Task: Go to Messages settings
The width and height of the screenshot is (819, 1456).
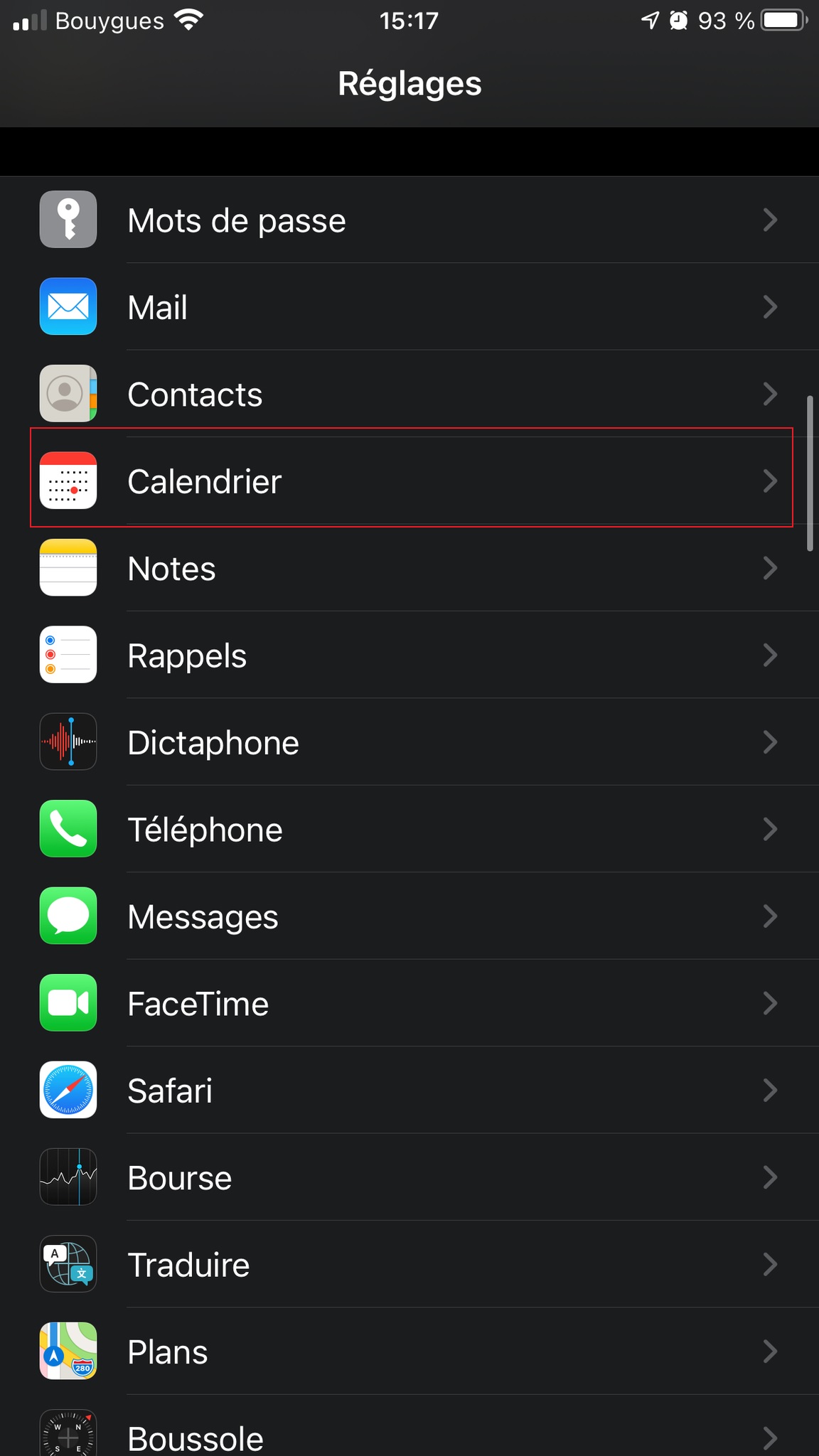Action: pyautogui.click(x=409, y=916)
